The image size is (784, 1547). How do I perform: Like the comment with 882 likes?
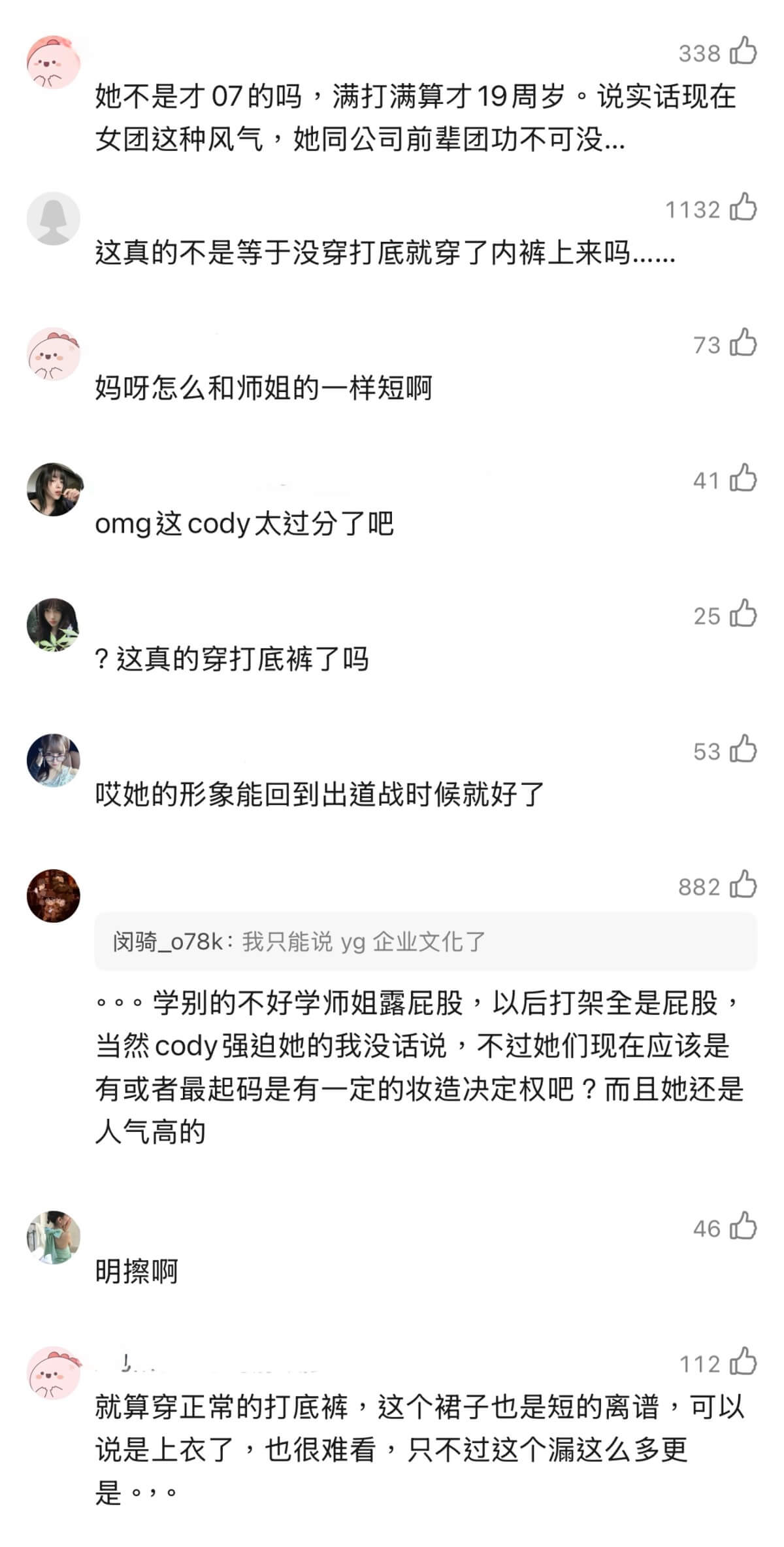(x=743, y=884)
